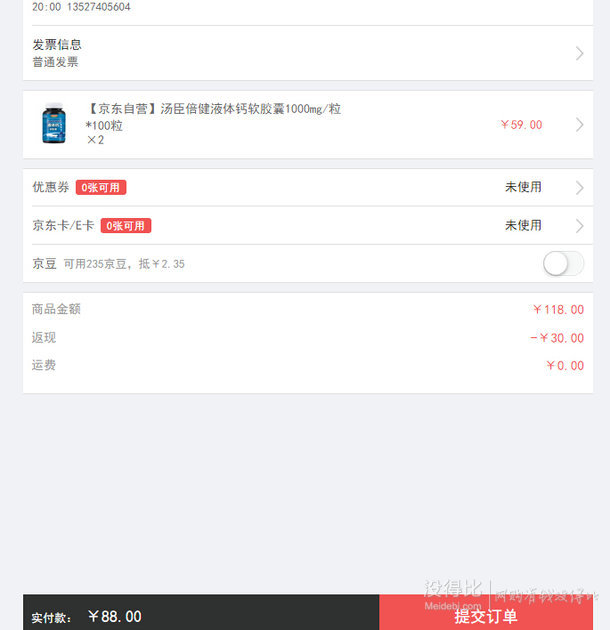Open the 京东卡/E卡 row
The height and width of the screenshot is (630, 610).
[x=300, y=225]
